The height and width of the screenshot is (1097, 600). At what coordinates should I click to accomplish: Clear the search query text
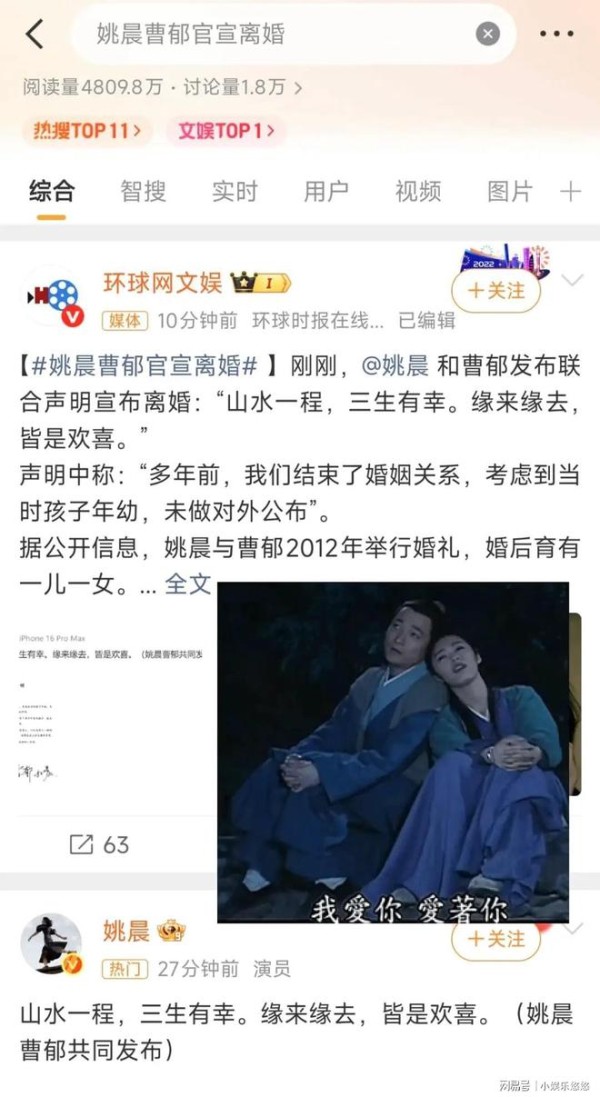pyautogui.click(x=487, y=35)
